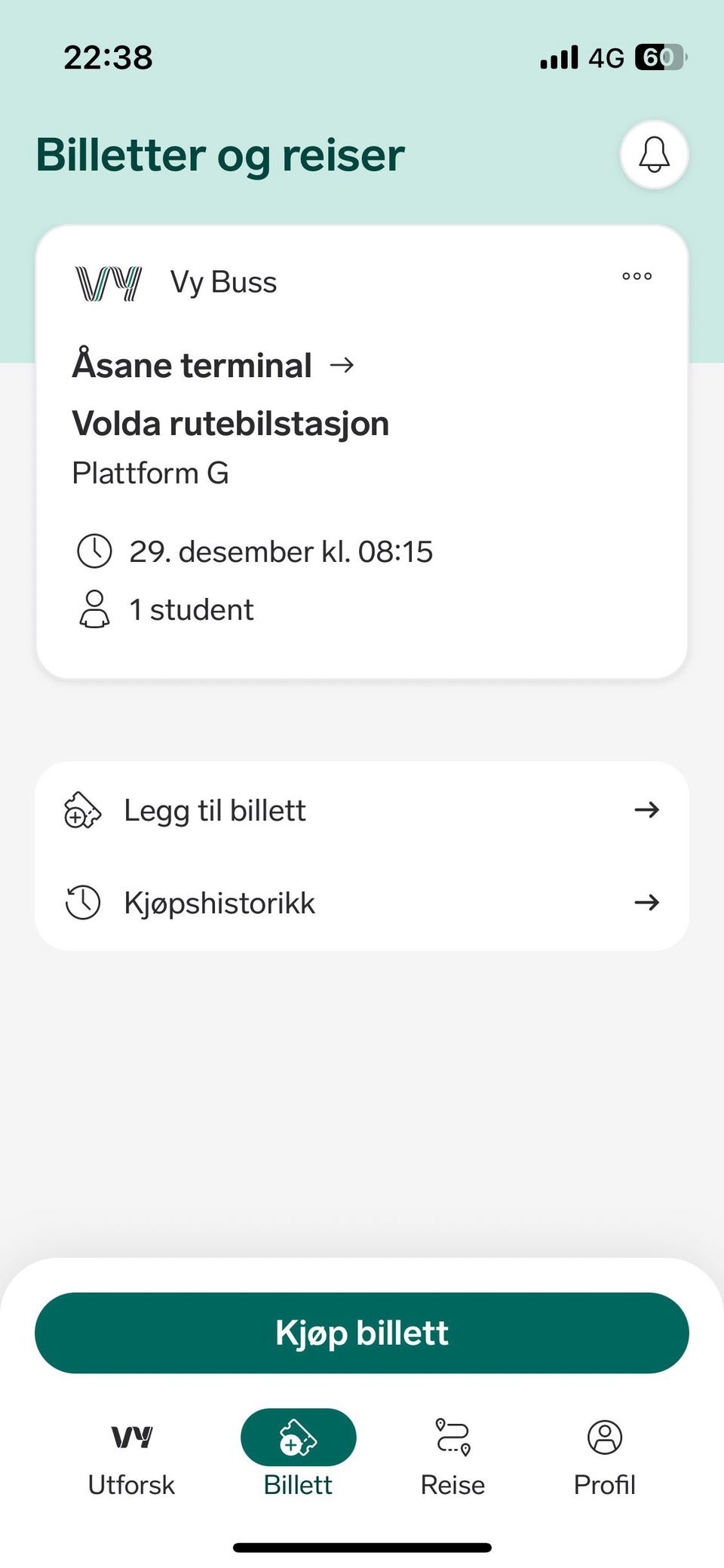Open the three-dot menu on Vy Buss ticket

point(637,276)
